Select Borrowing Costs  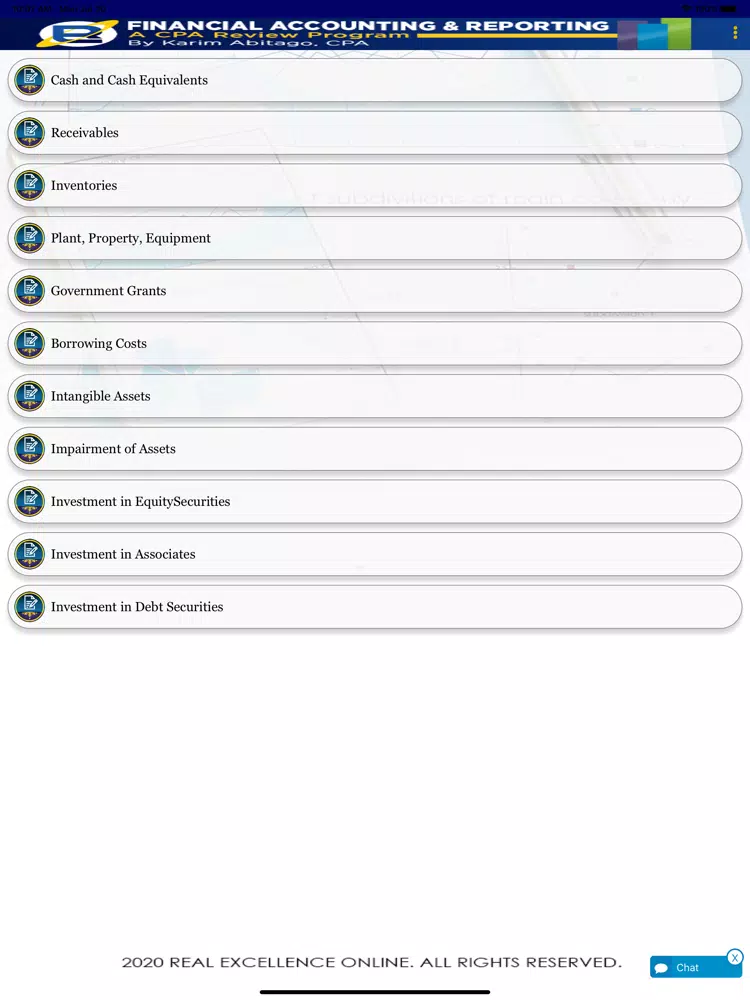375,344
